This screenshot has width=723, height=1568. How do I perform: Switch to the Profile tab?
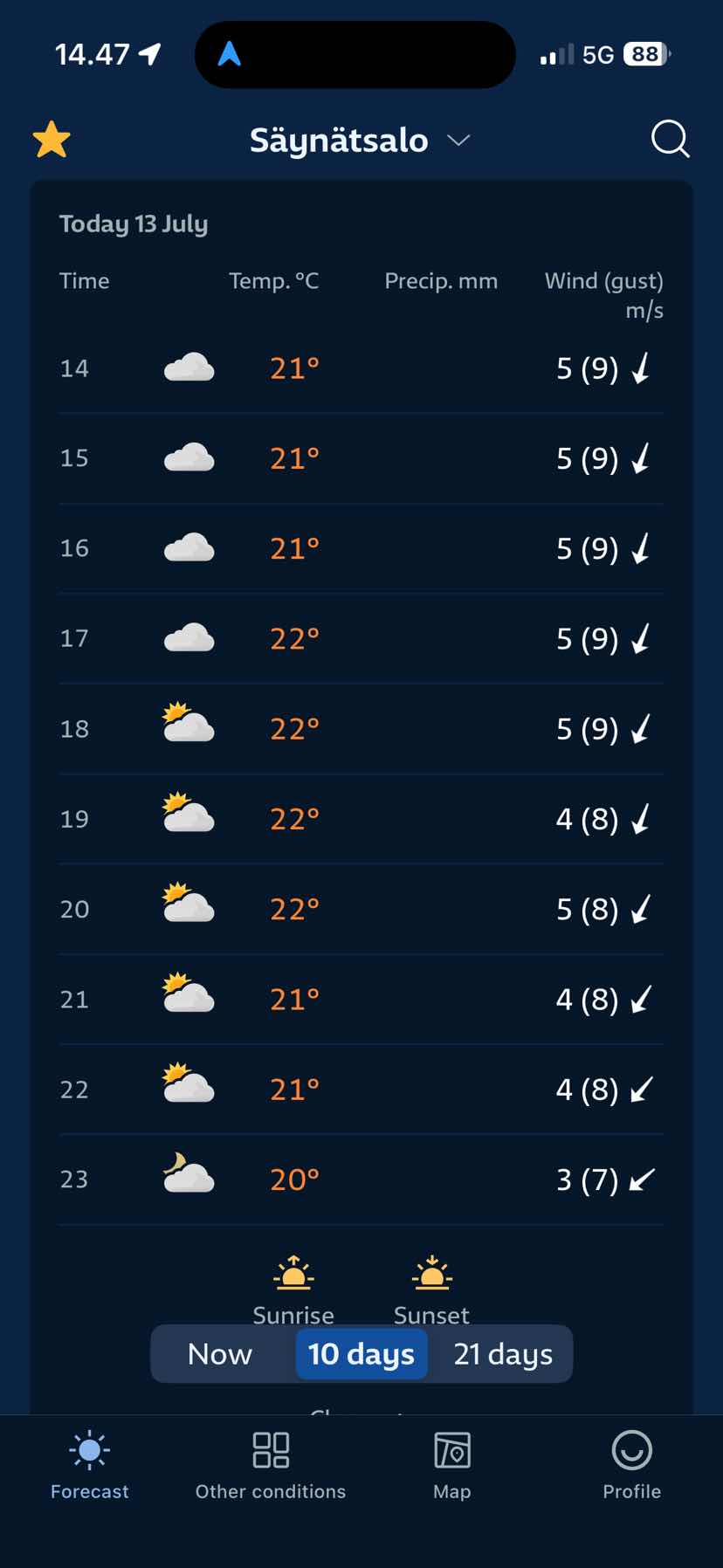pyautogui.click(x=632, y=1466)
